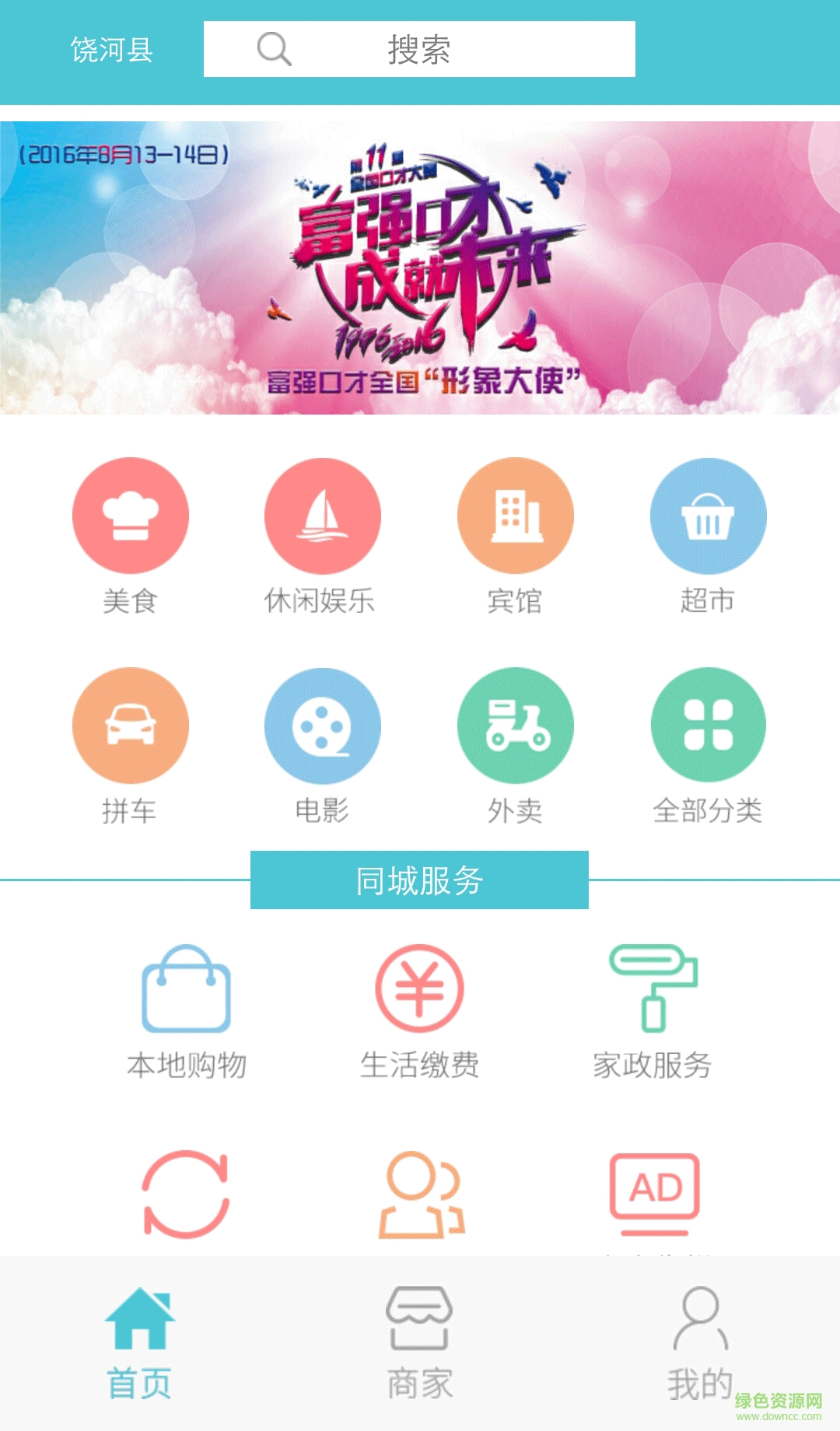Open the 美食 (Food) category icon

tap(131, 515)
